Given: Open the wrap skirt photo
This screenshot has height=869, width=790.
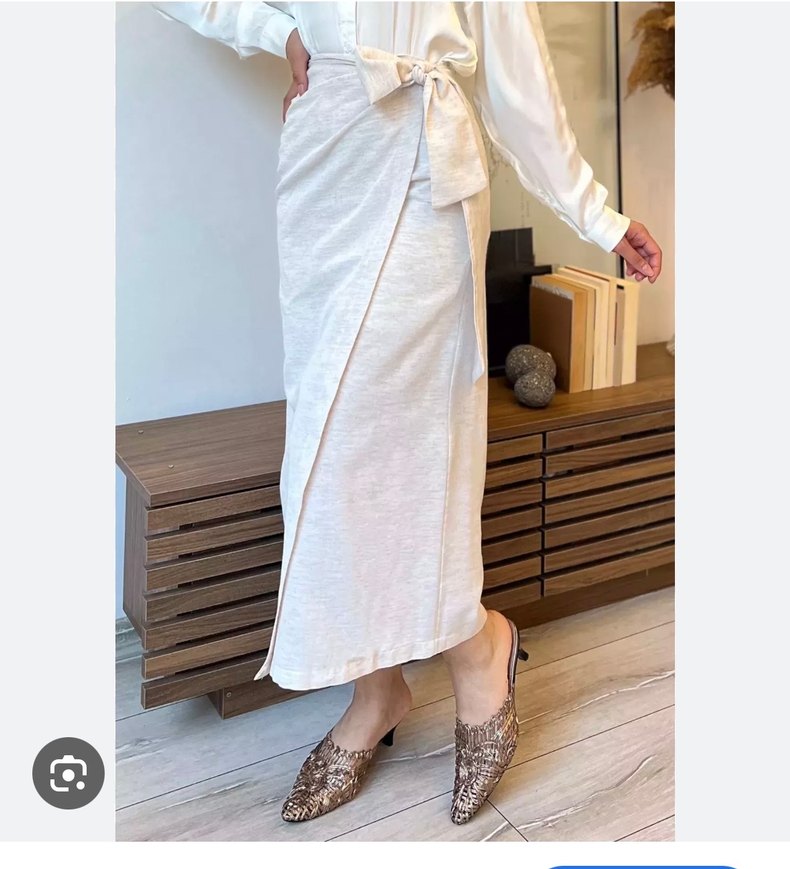Looking at the screenshot, I should coord(394,420).
